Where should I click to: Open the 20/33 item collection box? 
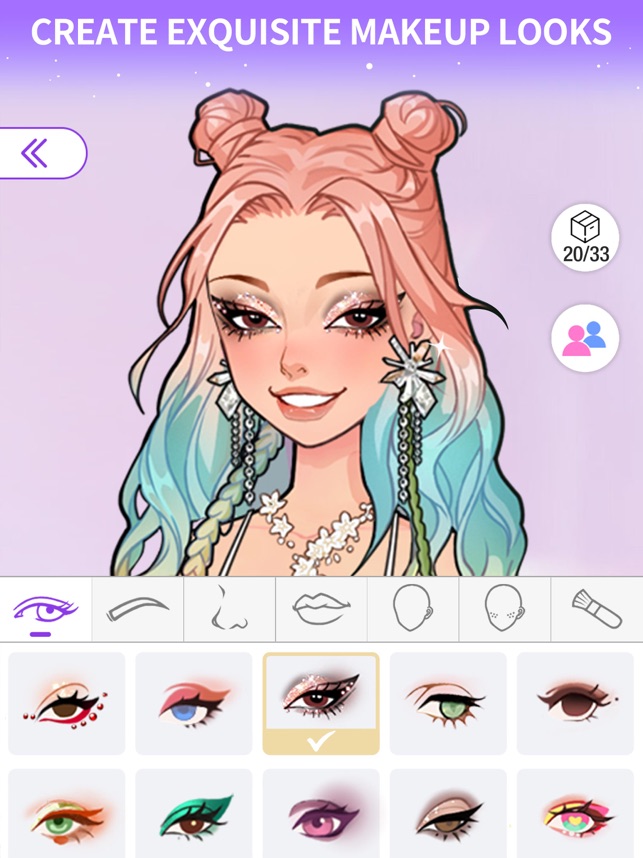tap(585, 238)
